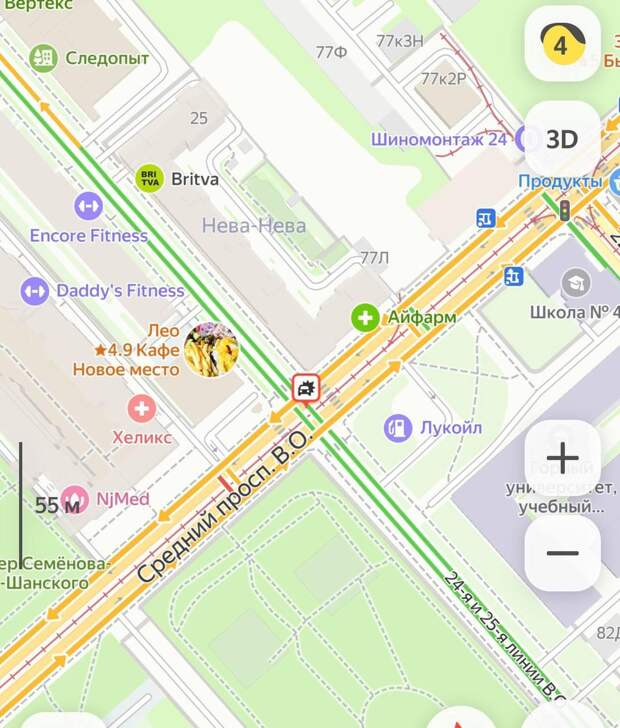The width and height of the screenshot is (620, 728).
Task: Select the Шиномонтаж 24 marker
Action: pos(527,139)
